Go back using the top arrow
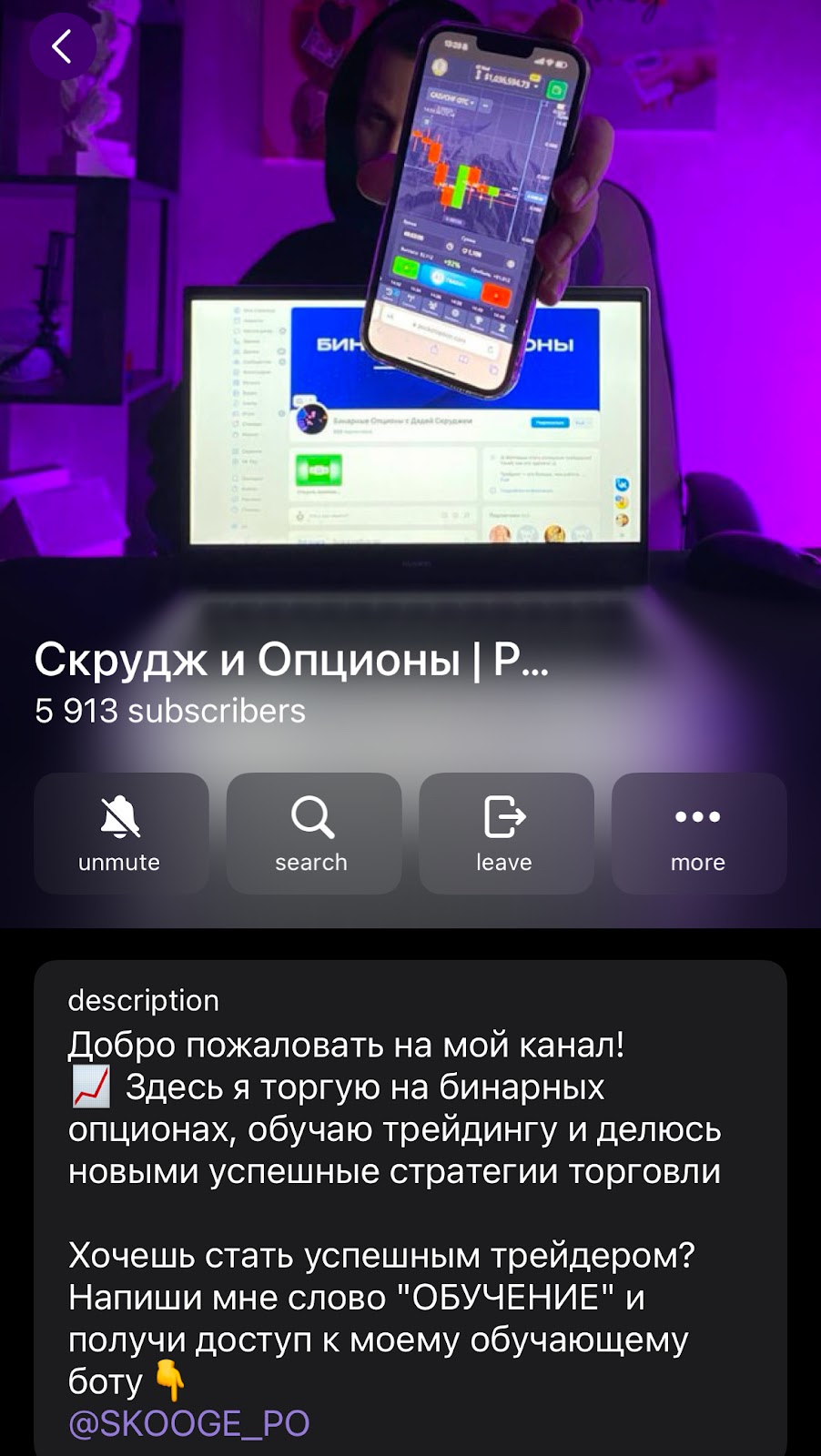This screenshot has height=1456, width=821. click(x=62, y=46)
